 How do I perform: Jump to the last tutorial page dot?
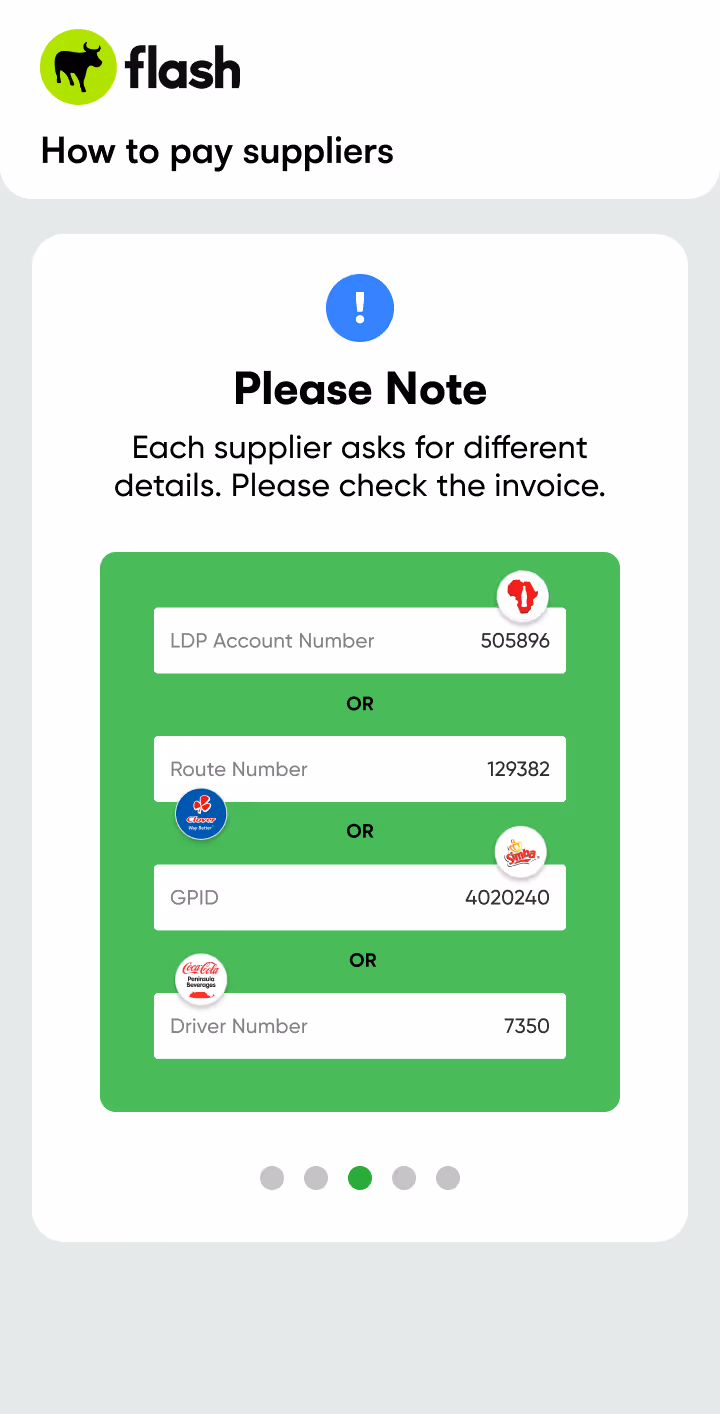[x=448, y=1178]
